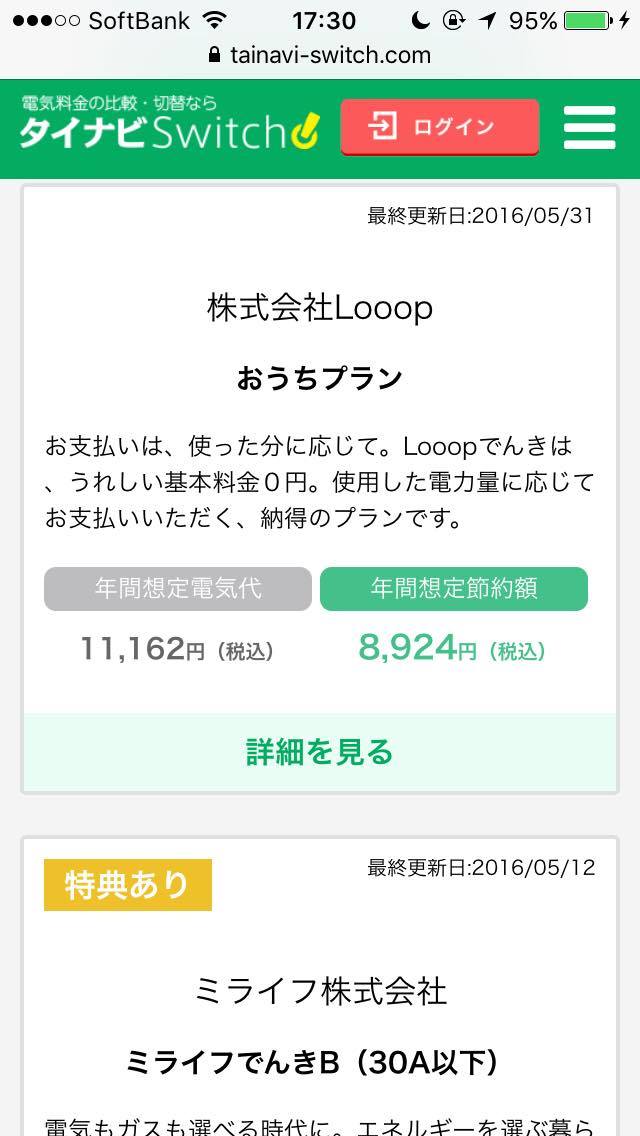Tap 詳細を見る for おうちプラン
Screen dimensions: 640x1136
pos(320,752)
